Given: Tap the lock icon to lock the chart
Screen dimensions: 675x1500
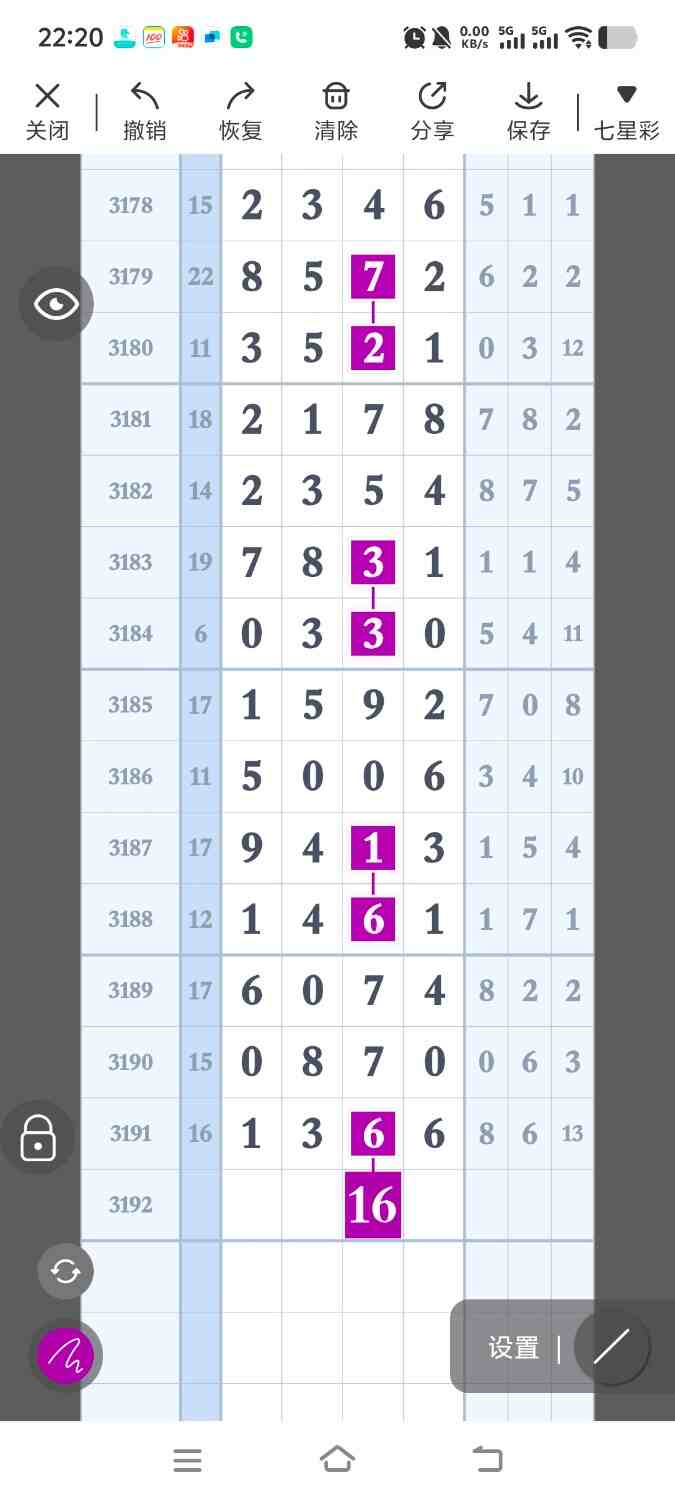Looking at the screenshot, I should [38, 1138].
